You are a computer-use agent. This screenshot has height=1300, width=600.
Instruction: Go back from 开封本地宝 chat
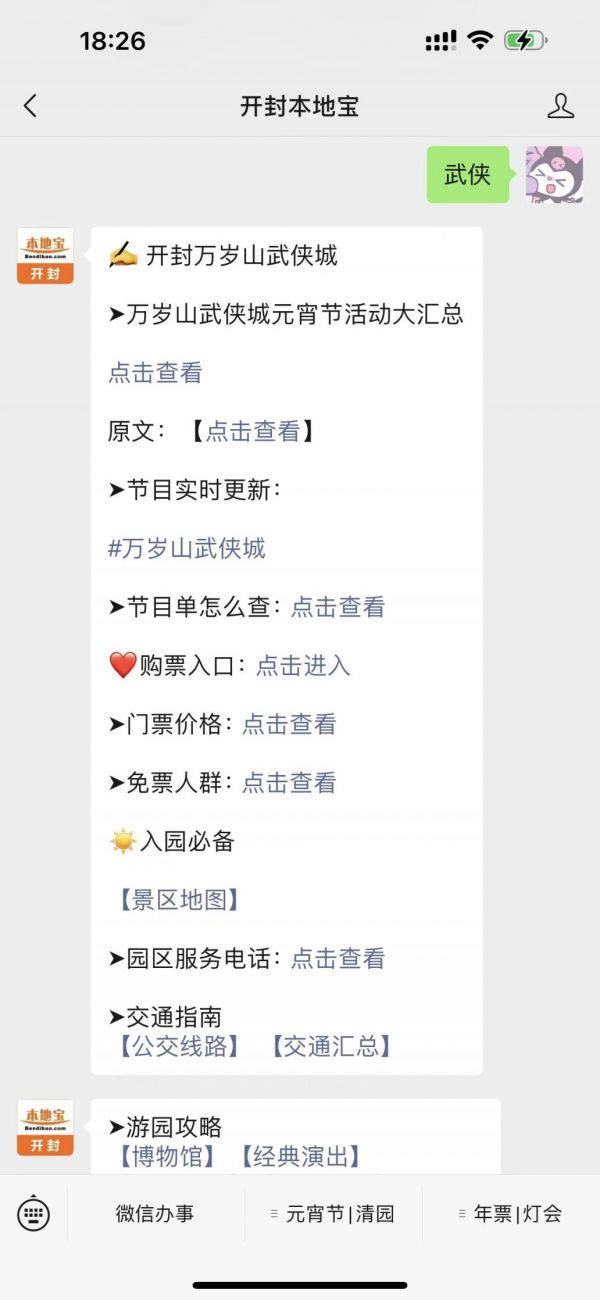(x=30, y=105)
